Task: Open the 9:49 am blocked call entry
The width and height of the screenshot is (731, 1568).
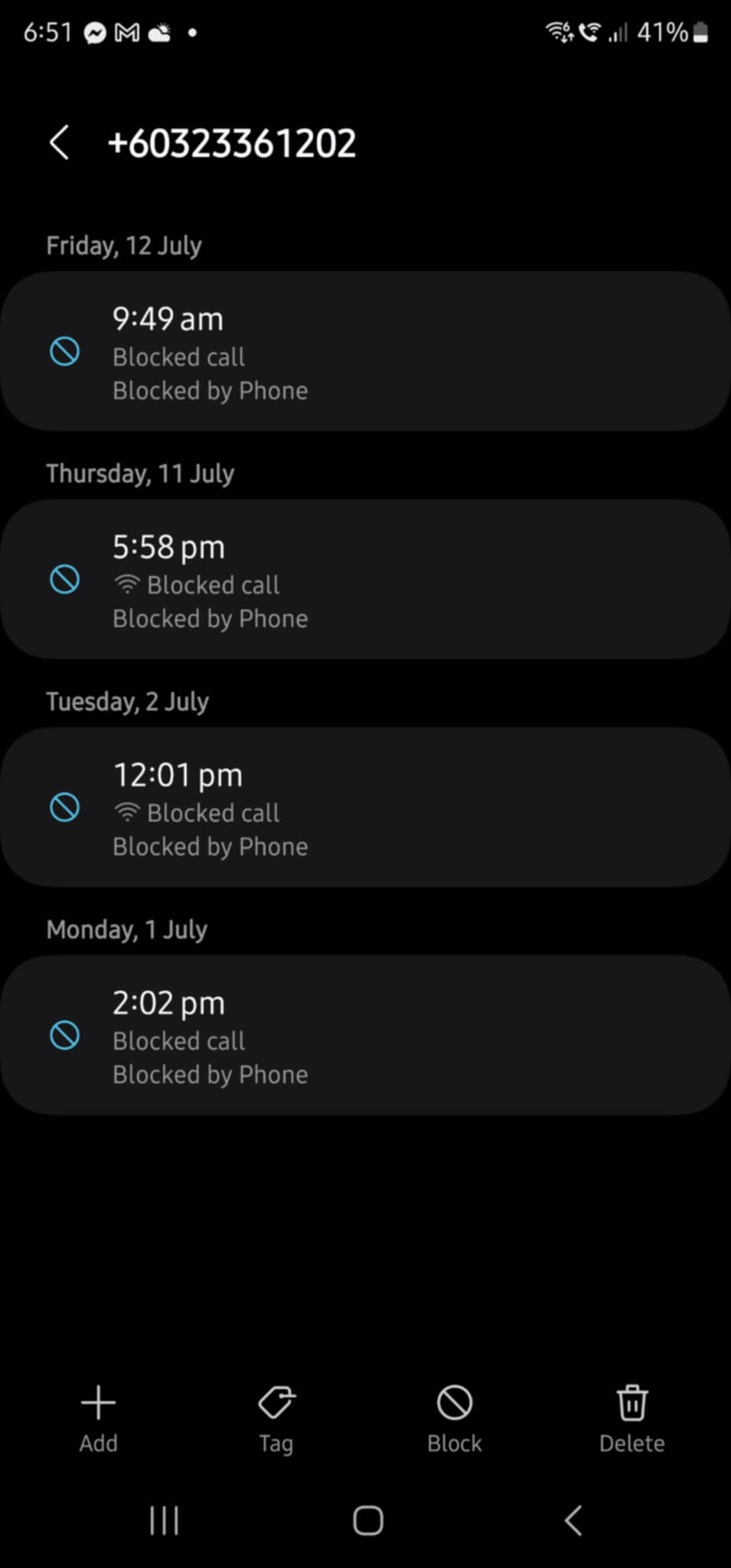Action: click(365, 351)
